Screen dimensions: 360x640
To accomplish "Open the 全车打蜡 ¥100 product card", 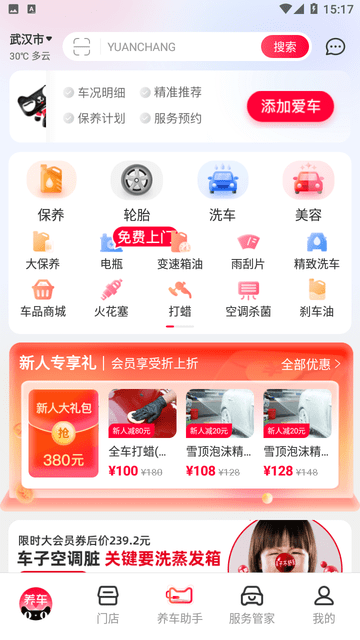I will 142,433.
